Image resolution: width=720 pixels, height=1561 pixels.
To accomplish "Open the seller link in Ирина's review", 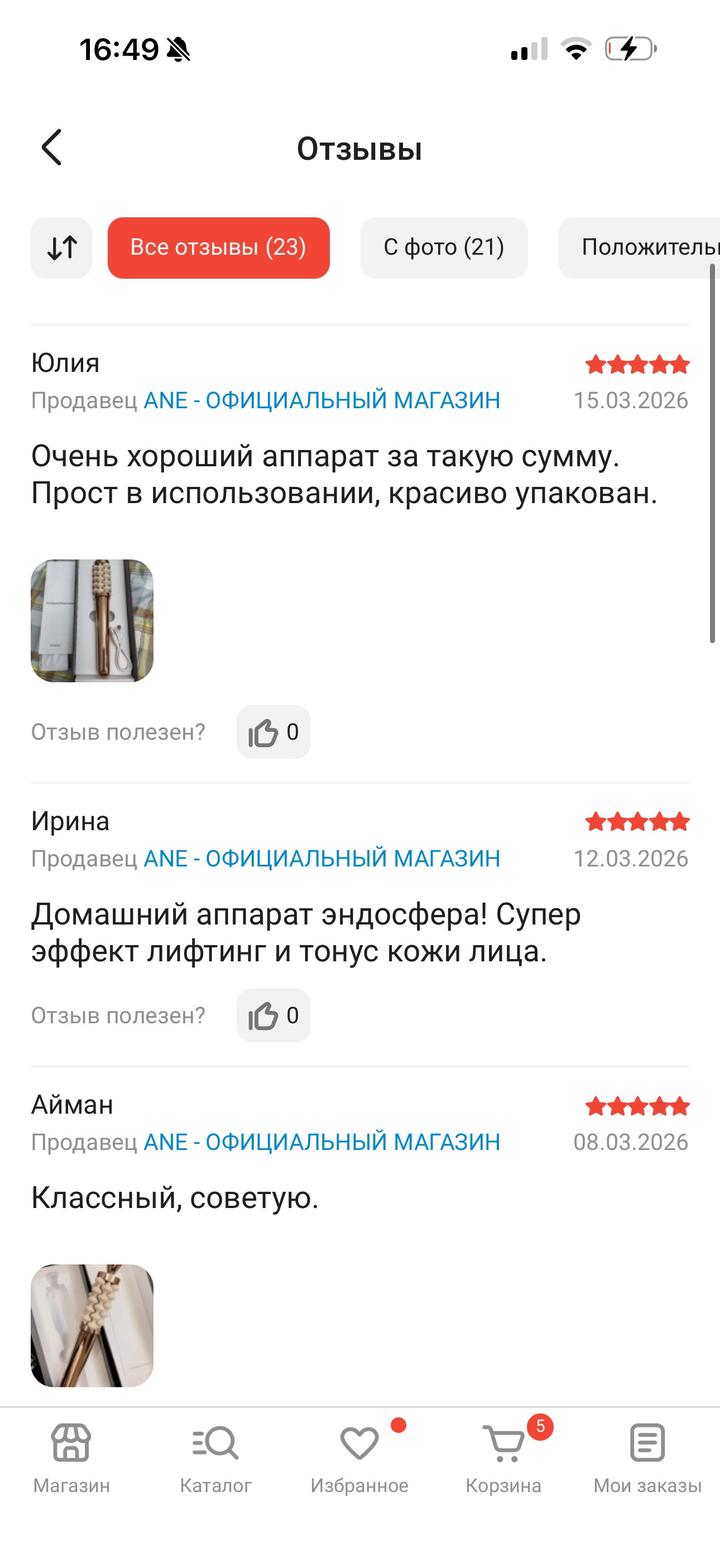I will pyautogui.click(x=322, y=859).
